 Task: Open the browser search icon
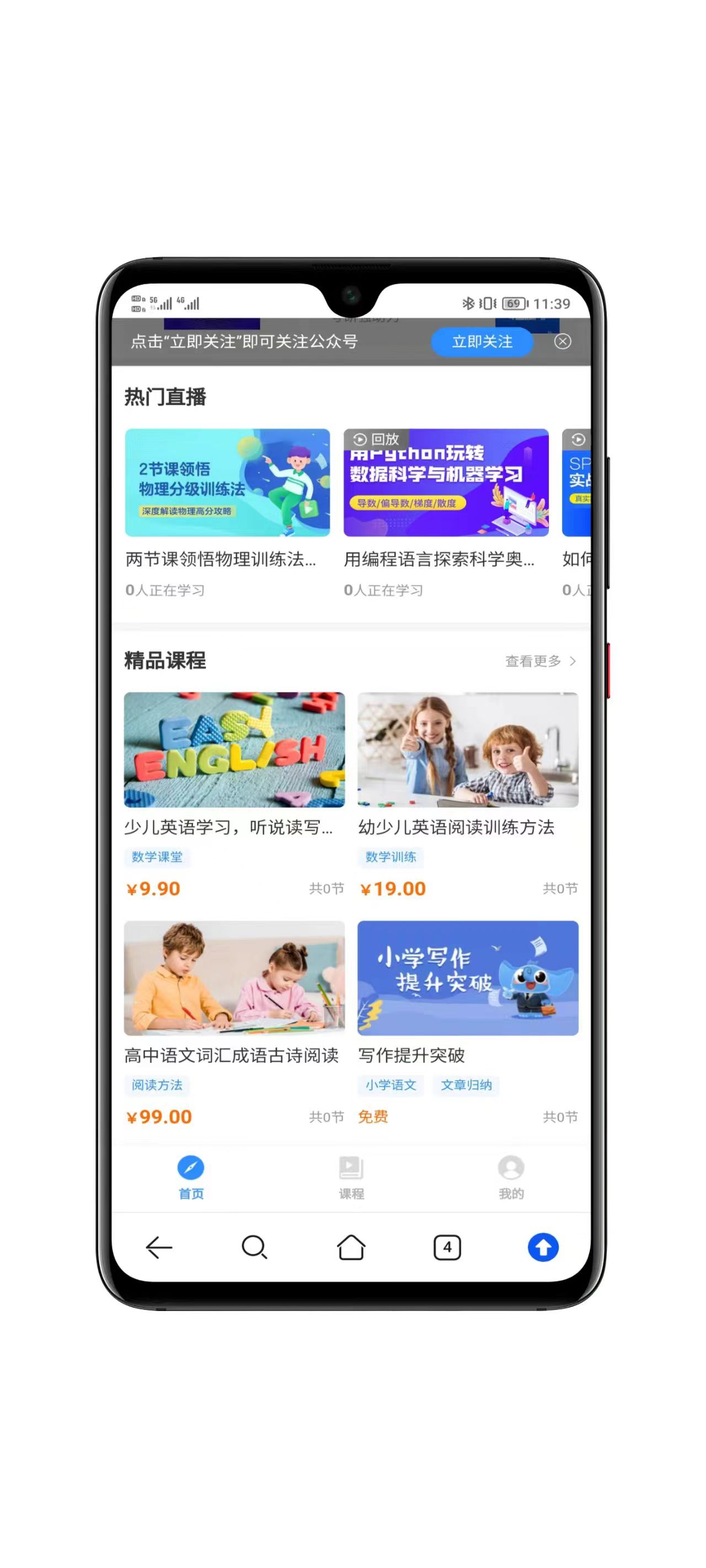pos(254,1247)
